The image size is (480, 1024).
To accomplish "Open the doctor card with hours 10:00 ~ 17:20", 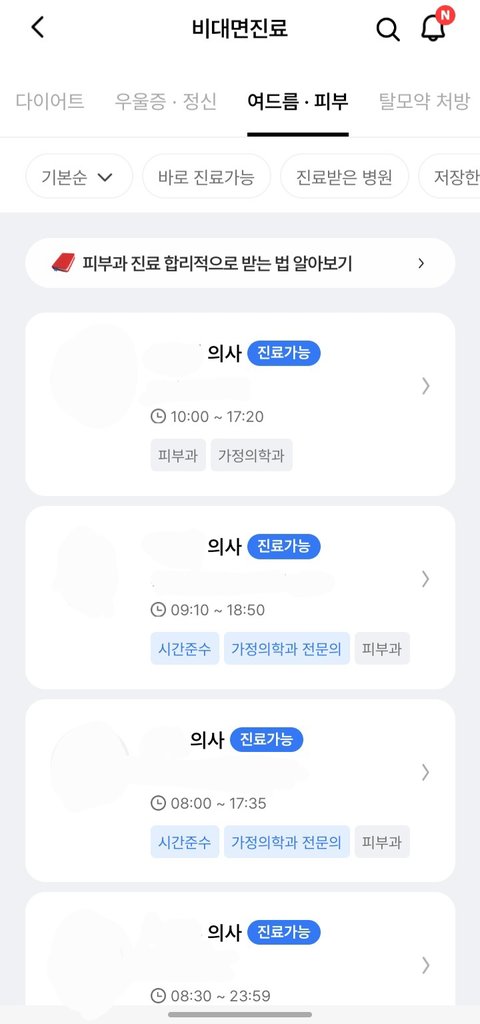I will [x=240, y=404].
